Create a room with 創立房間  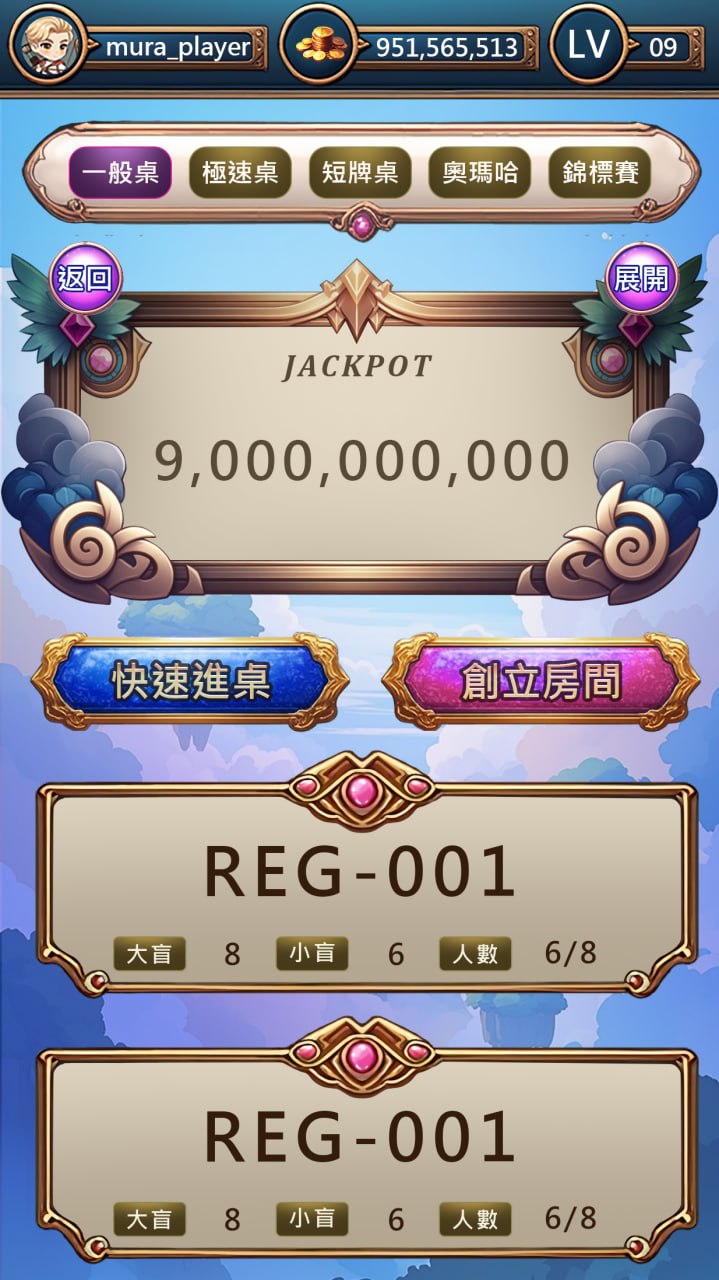[x=540, y=682]
